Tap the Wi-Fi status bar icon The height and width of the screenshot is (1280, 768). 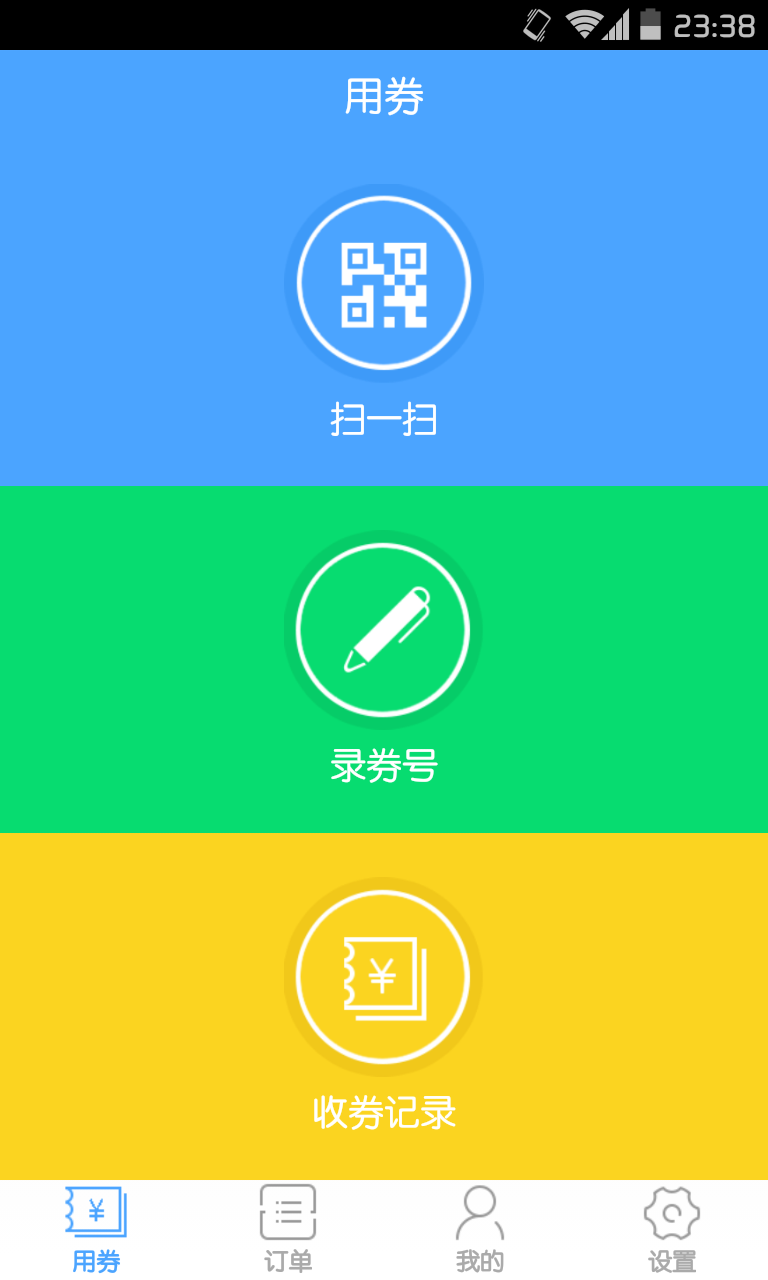[x=583, y=27]
